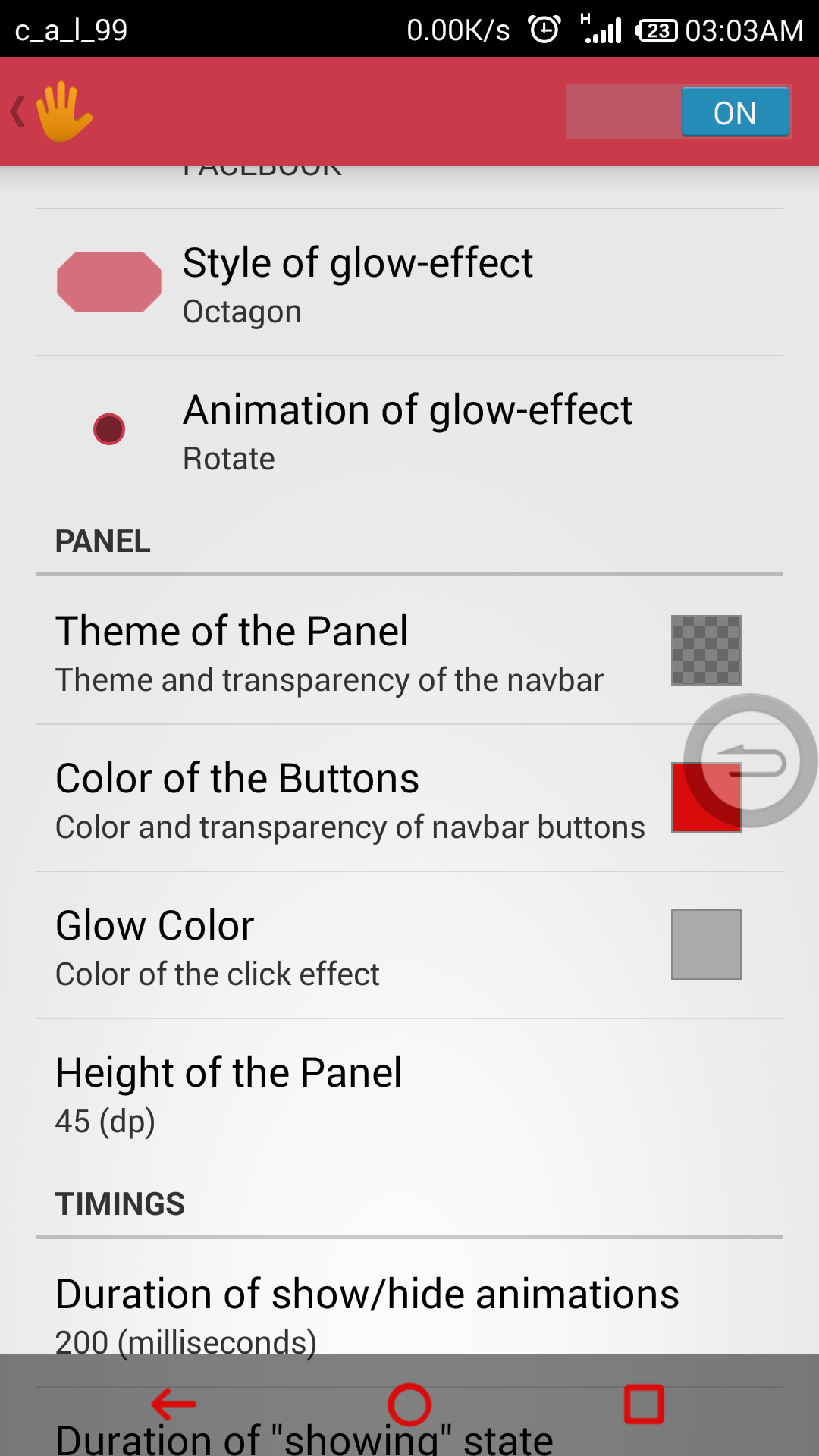Open Style of glow-effect setting
The width and height of the screenshot is (819, 1456).
(409, 283)
